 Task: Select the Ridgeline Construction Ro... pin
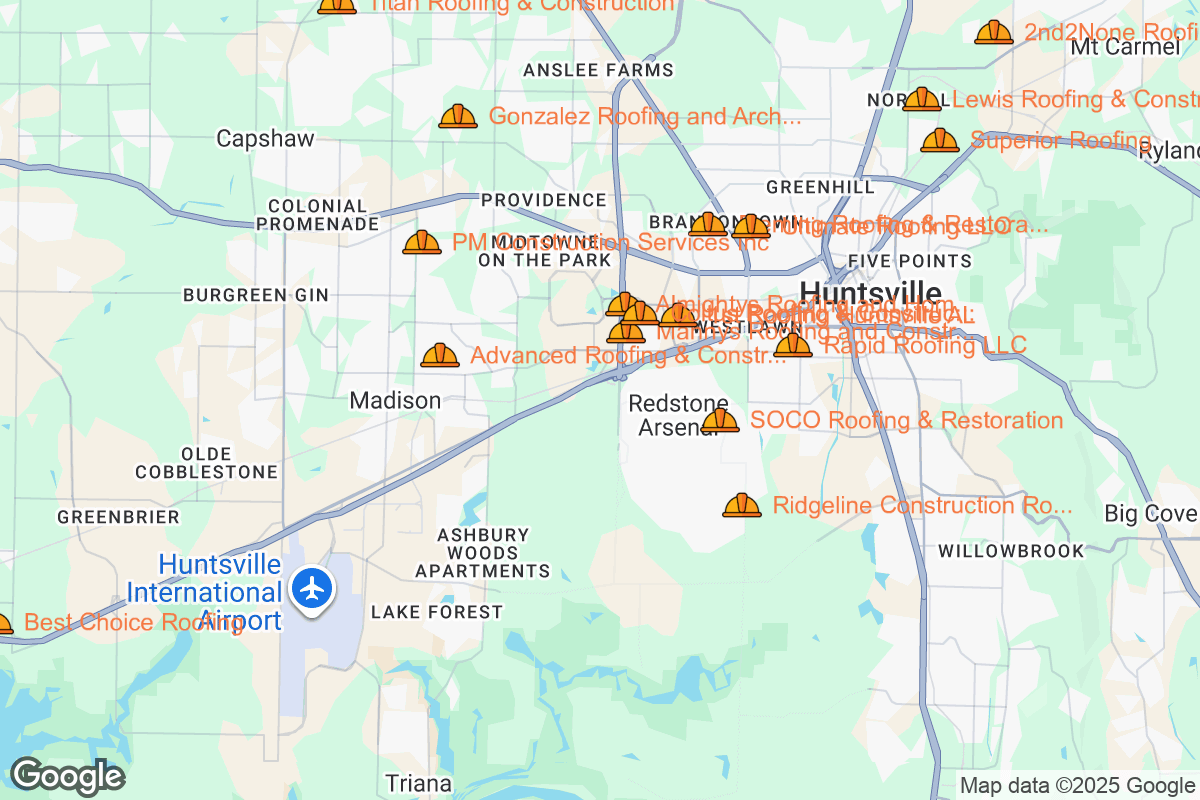pos(742,505)
